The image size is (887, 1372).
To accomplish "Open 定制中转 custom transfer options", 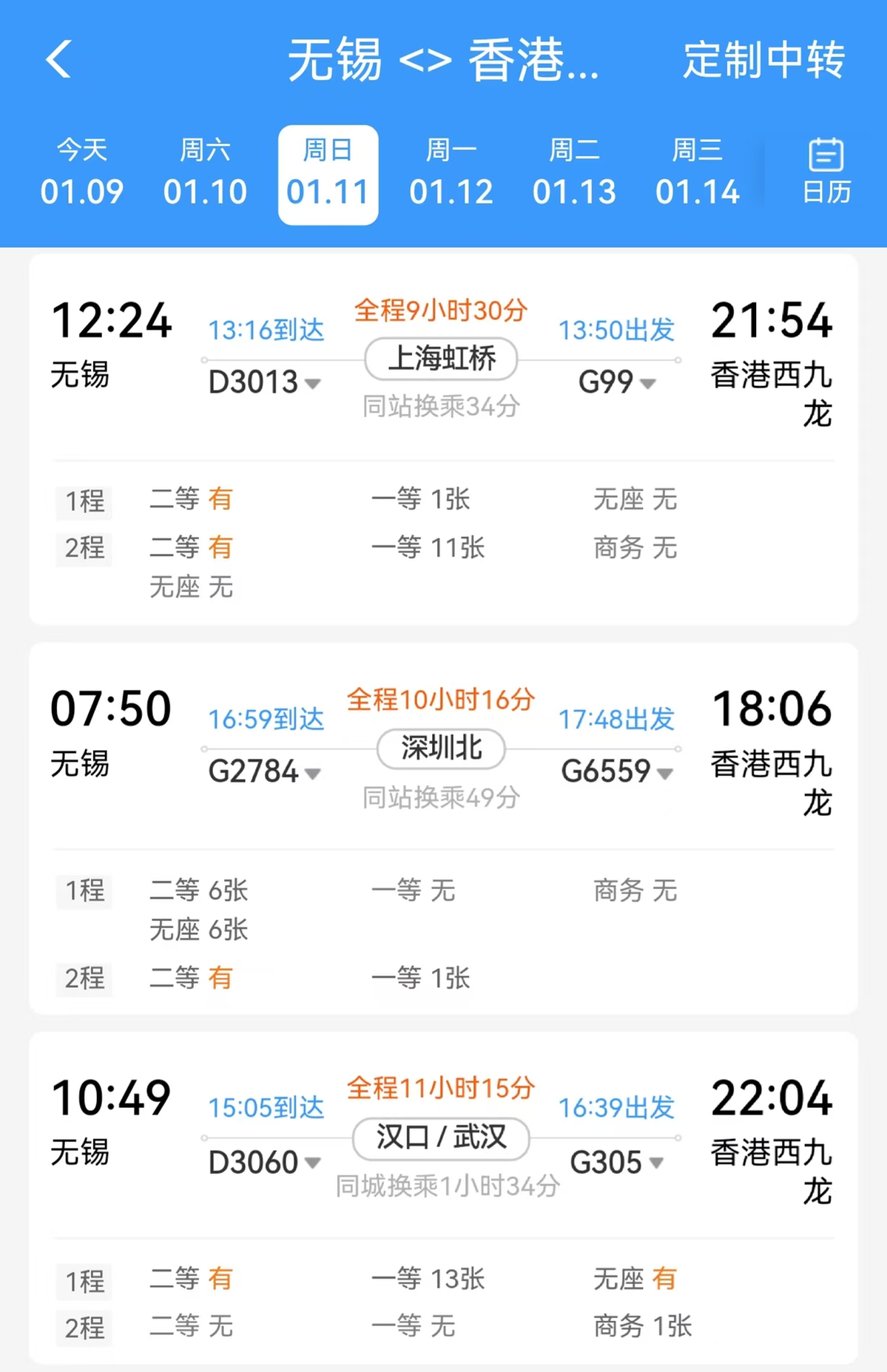I will pyautogui.click(x=763, y=60).
